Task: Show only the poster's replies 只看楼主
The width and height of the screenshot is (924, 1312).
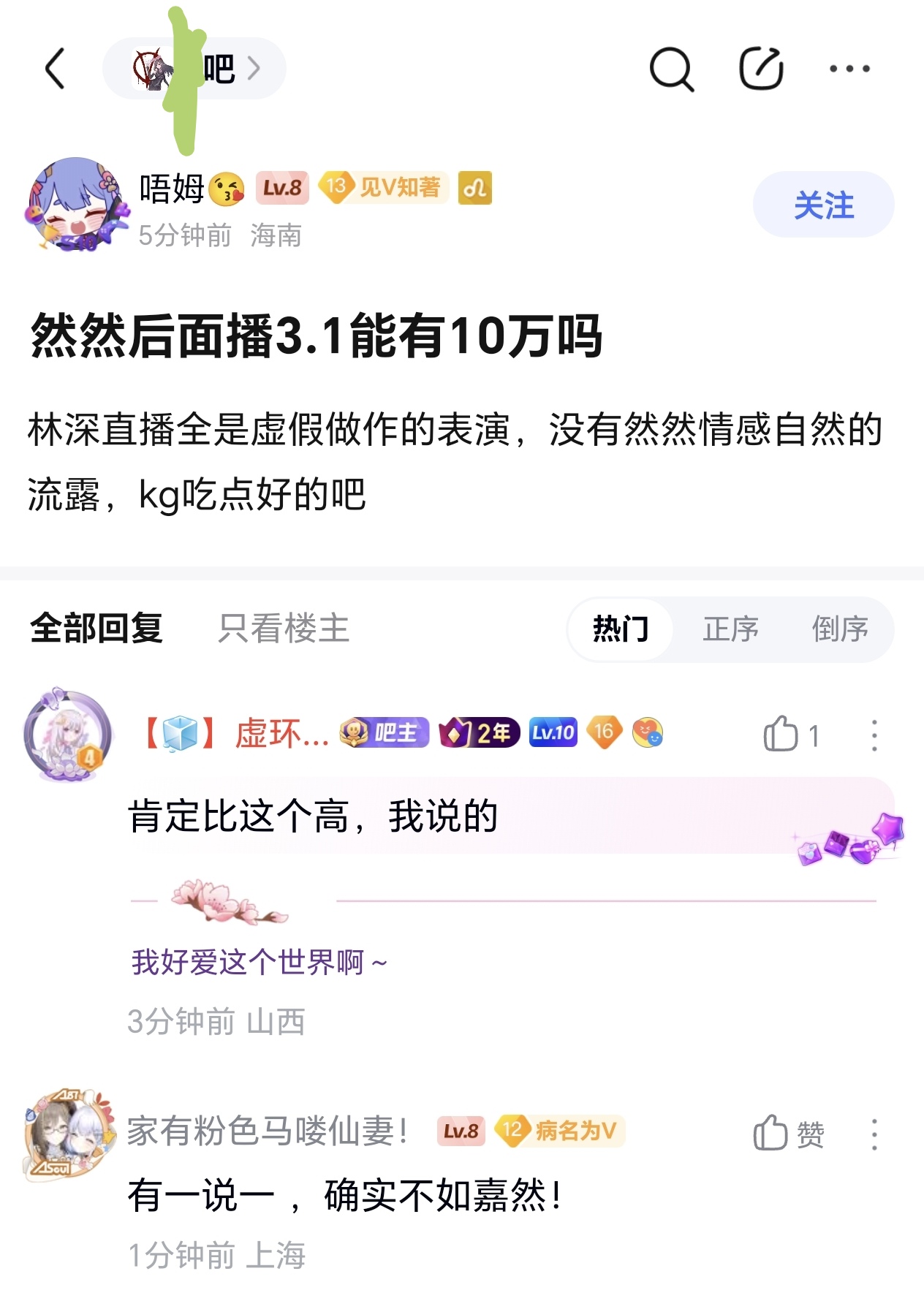Action: pos(284,629)
